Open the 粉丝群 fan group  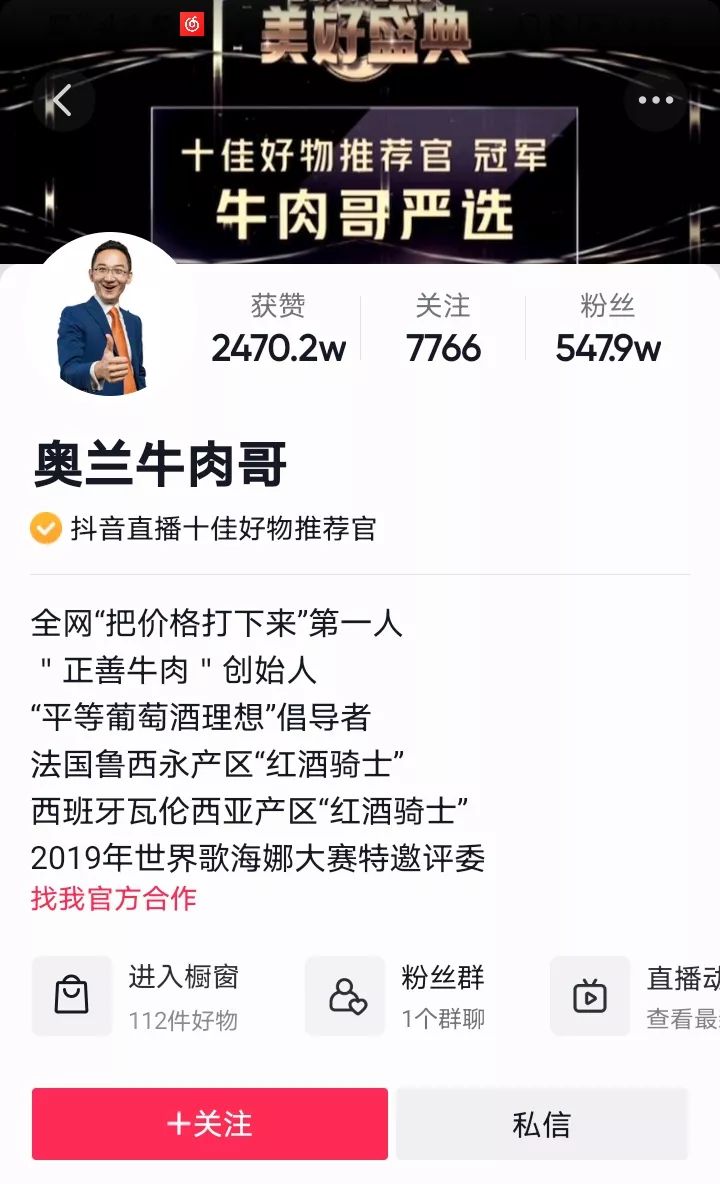tap(400, 996)
